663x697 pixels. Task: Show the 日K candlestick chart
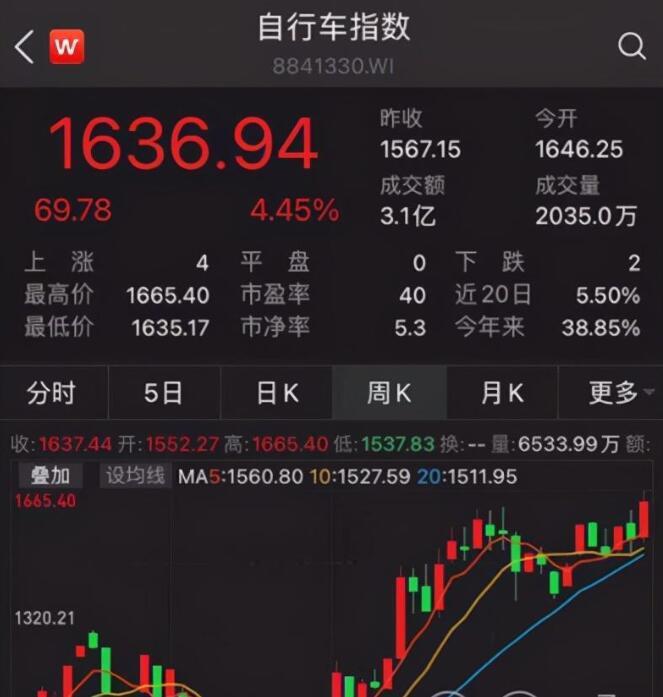point(277,393)
